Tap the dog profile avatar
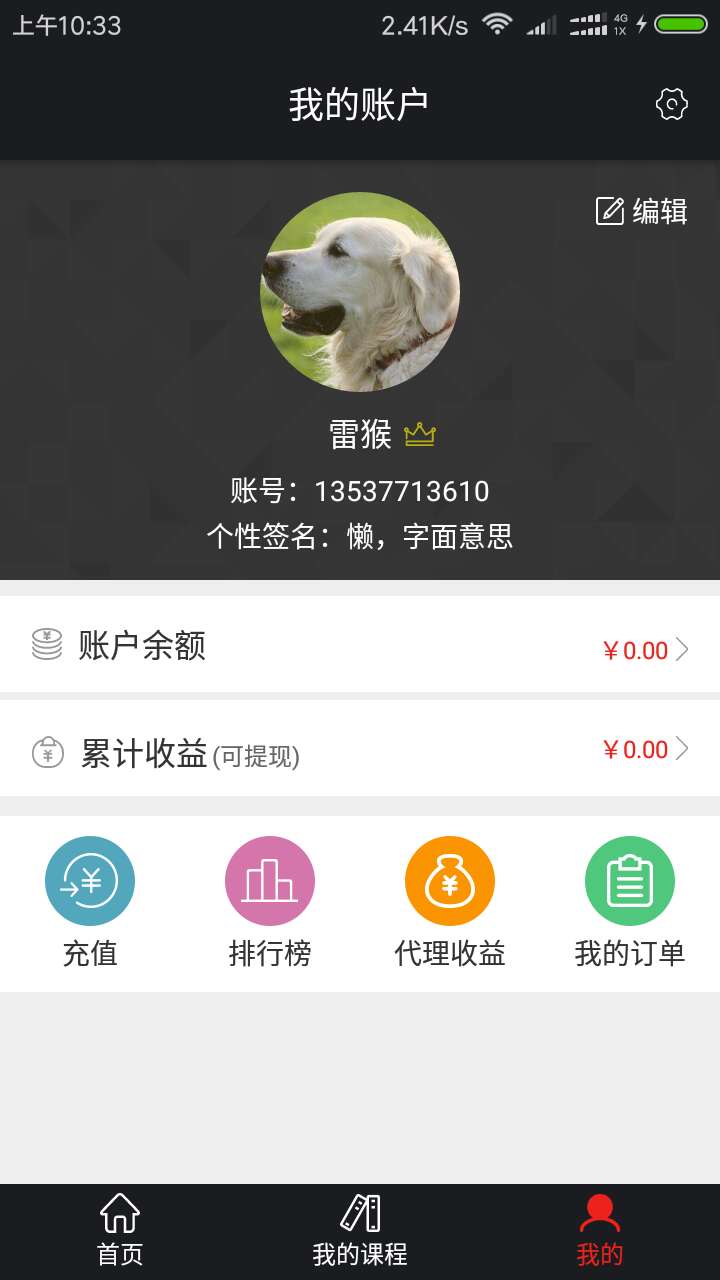The height and width of the screenshot is (1280, 720). coord(360,291)
